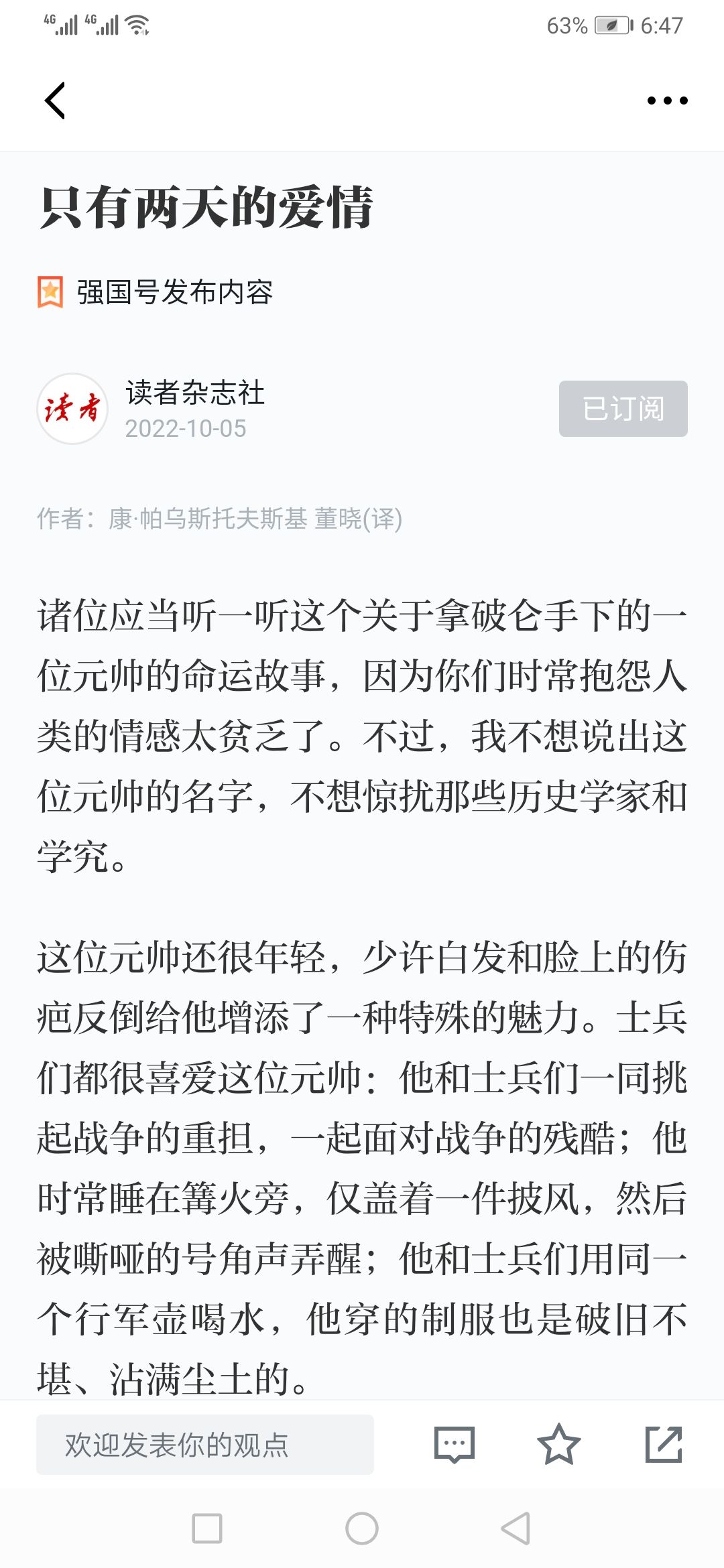724x1568 pixels.
Task: Open the recent apps overview
Action: point(207,1528)
